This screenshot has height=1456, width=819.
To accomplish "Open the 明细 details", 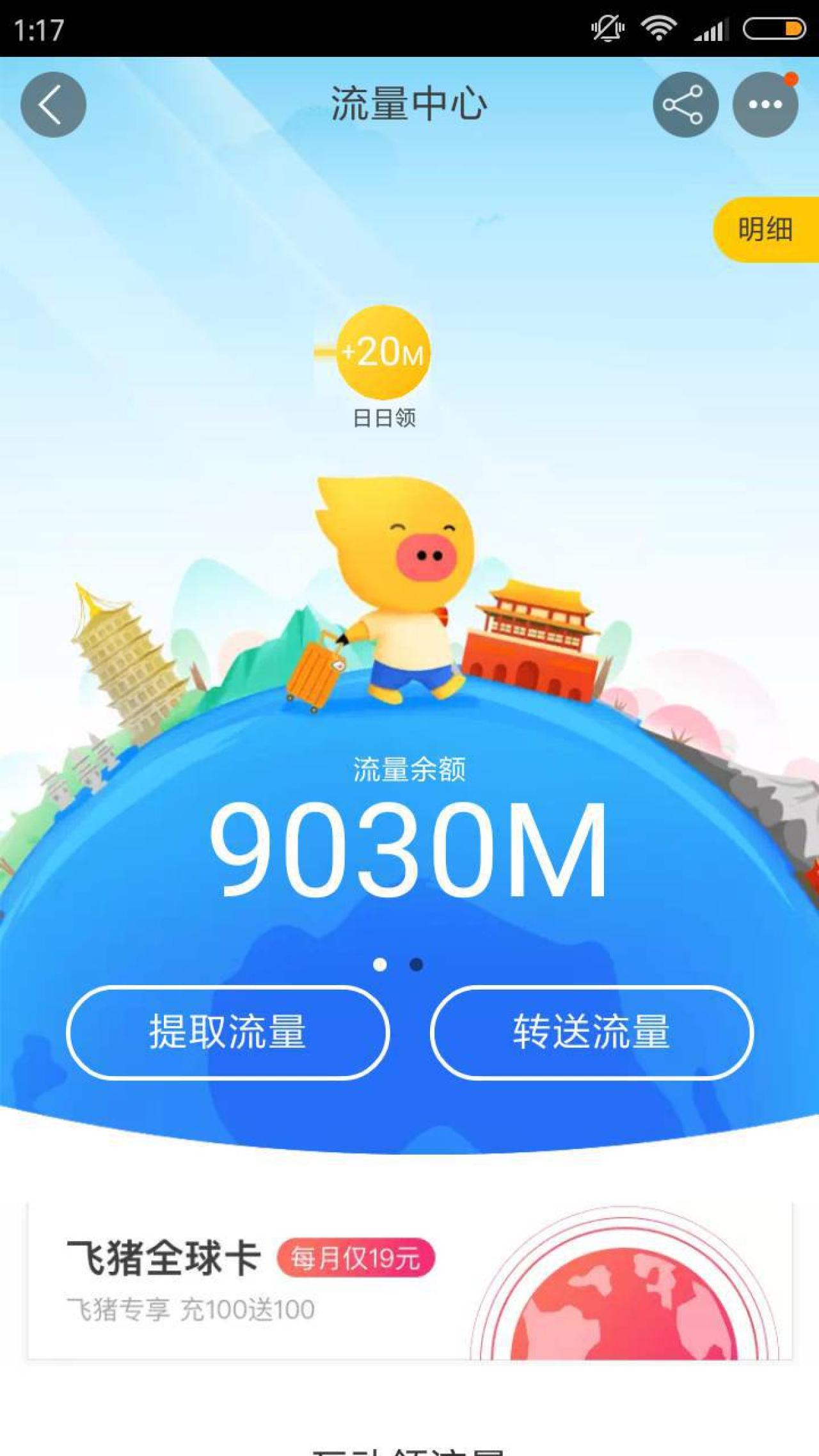I will click(765, 230).
